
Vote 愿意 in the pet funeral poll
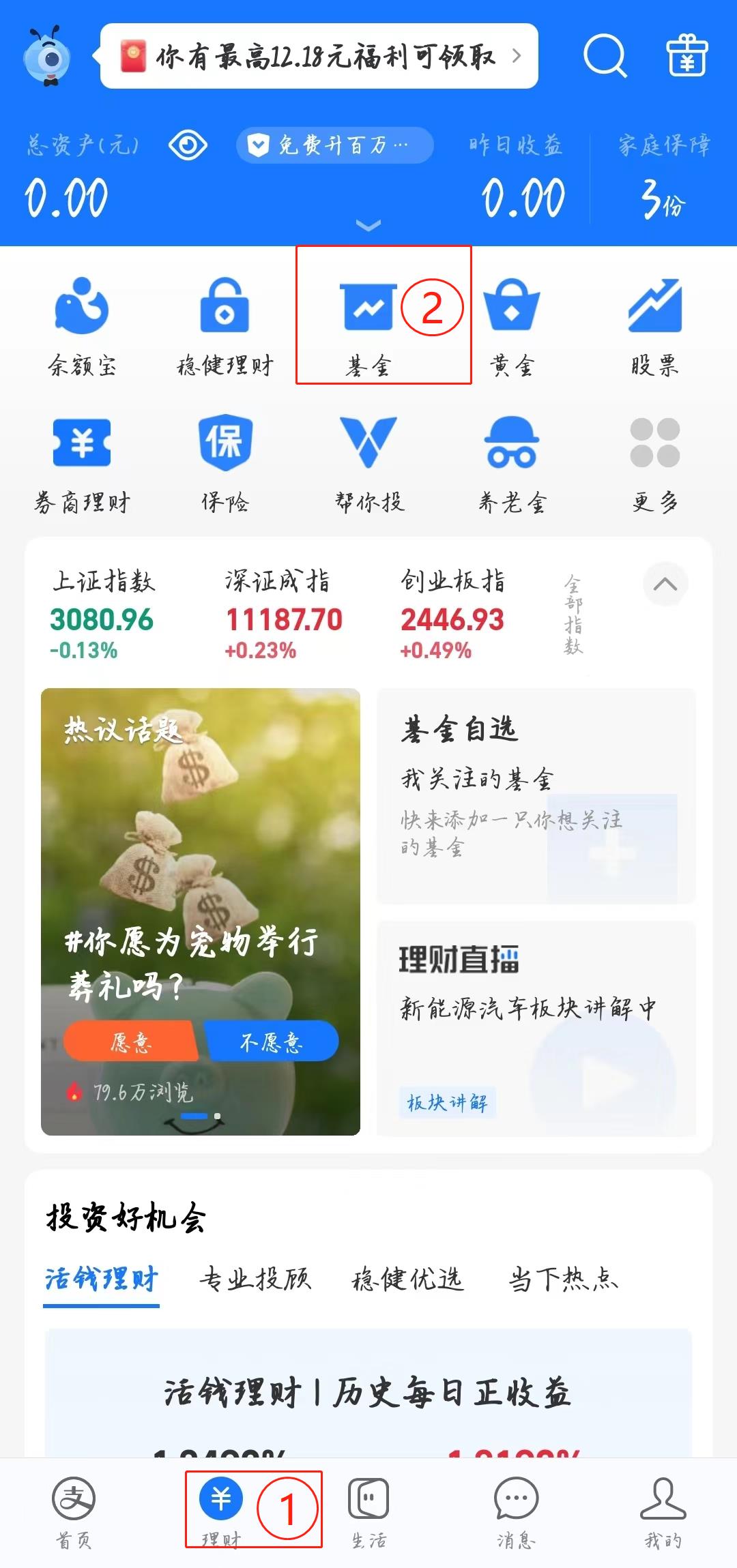130,1041
